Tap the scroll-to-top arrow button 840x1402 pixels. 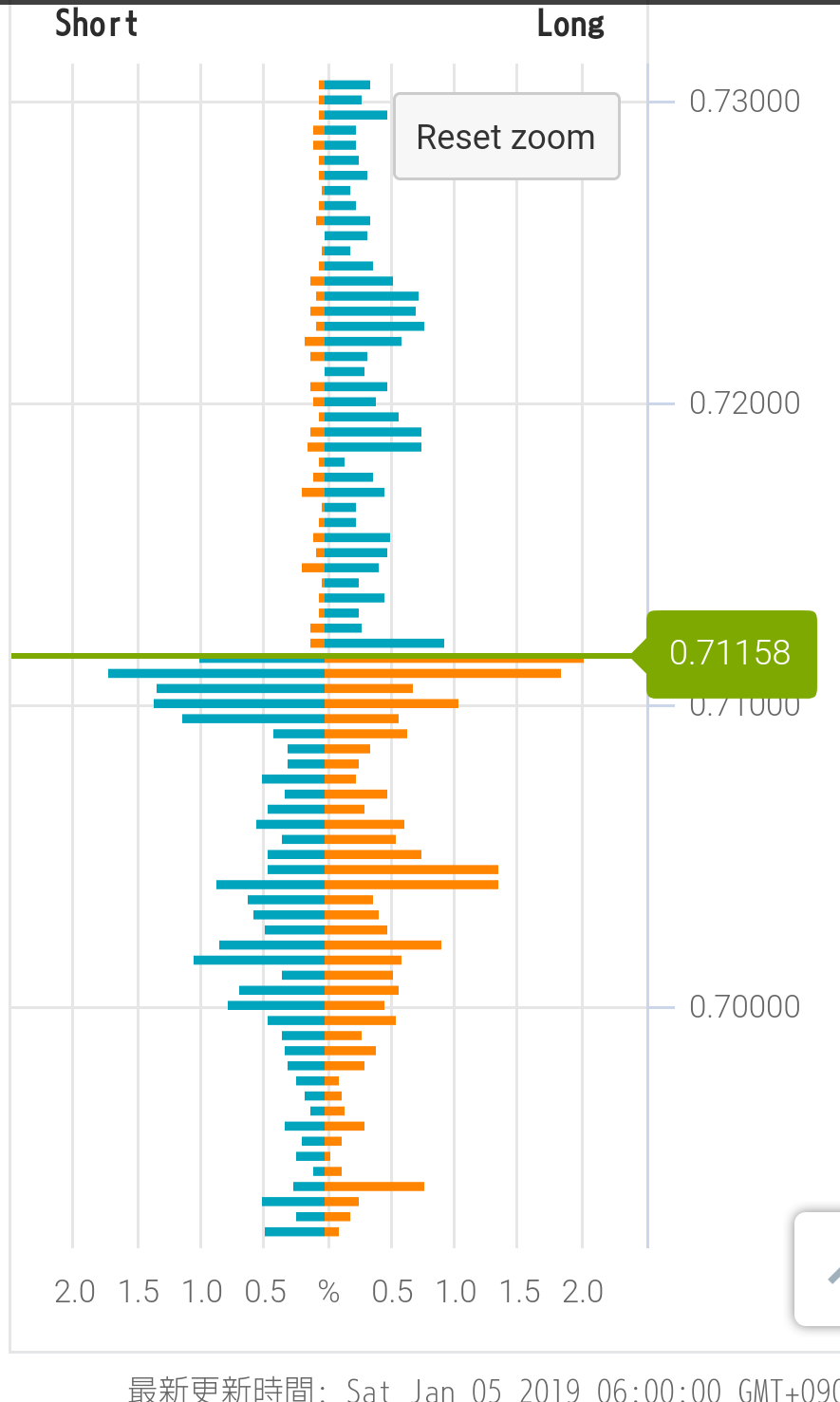pos(823,1270)
